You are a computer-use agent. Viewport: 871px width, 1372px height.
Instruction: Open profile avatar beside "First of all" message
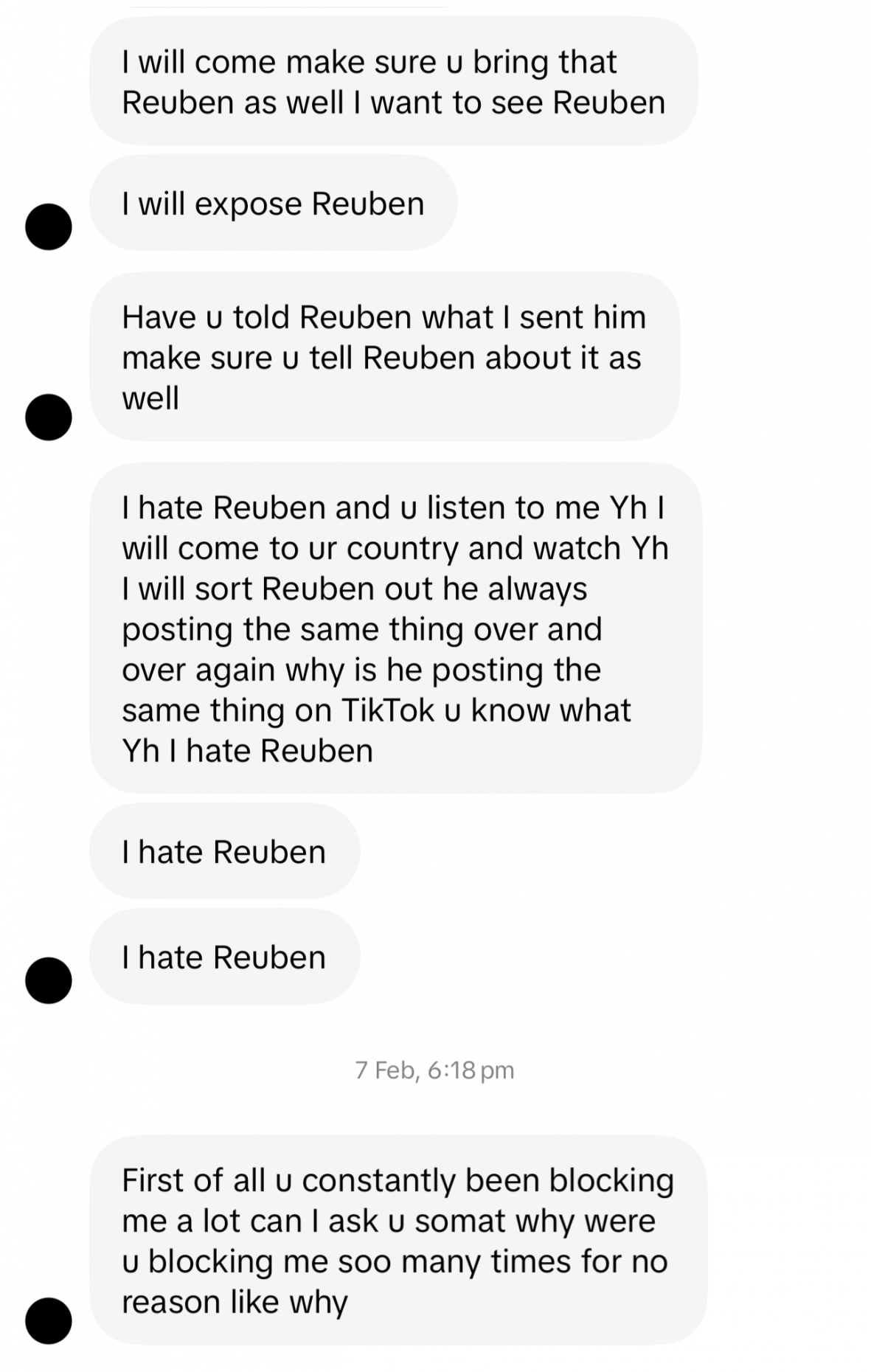coord(49,1320)
